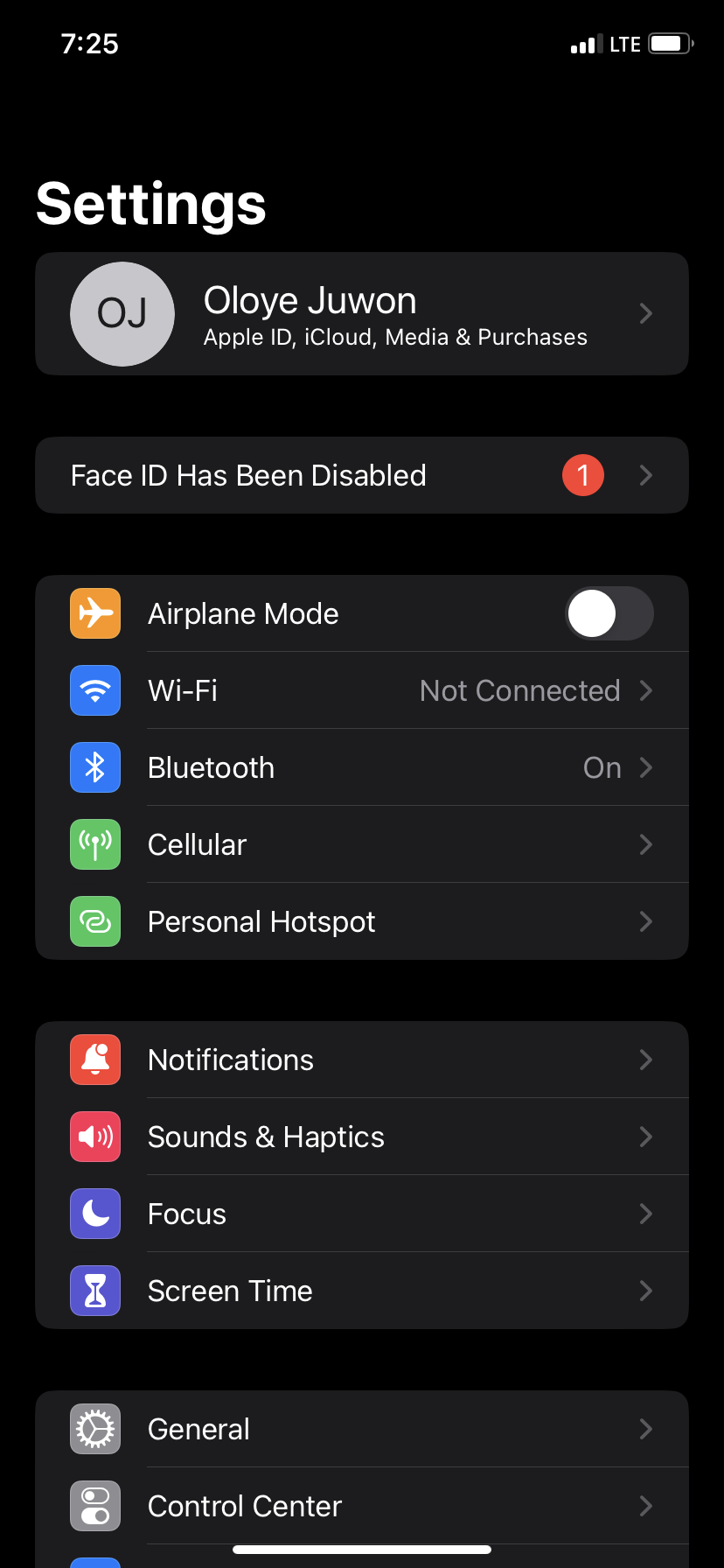Tap the General gear icon
Viewport: 724px width, 1568px height.
[94, 1429]
